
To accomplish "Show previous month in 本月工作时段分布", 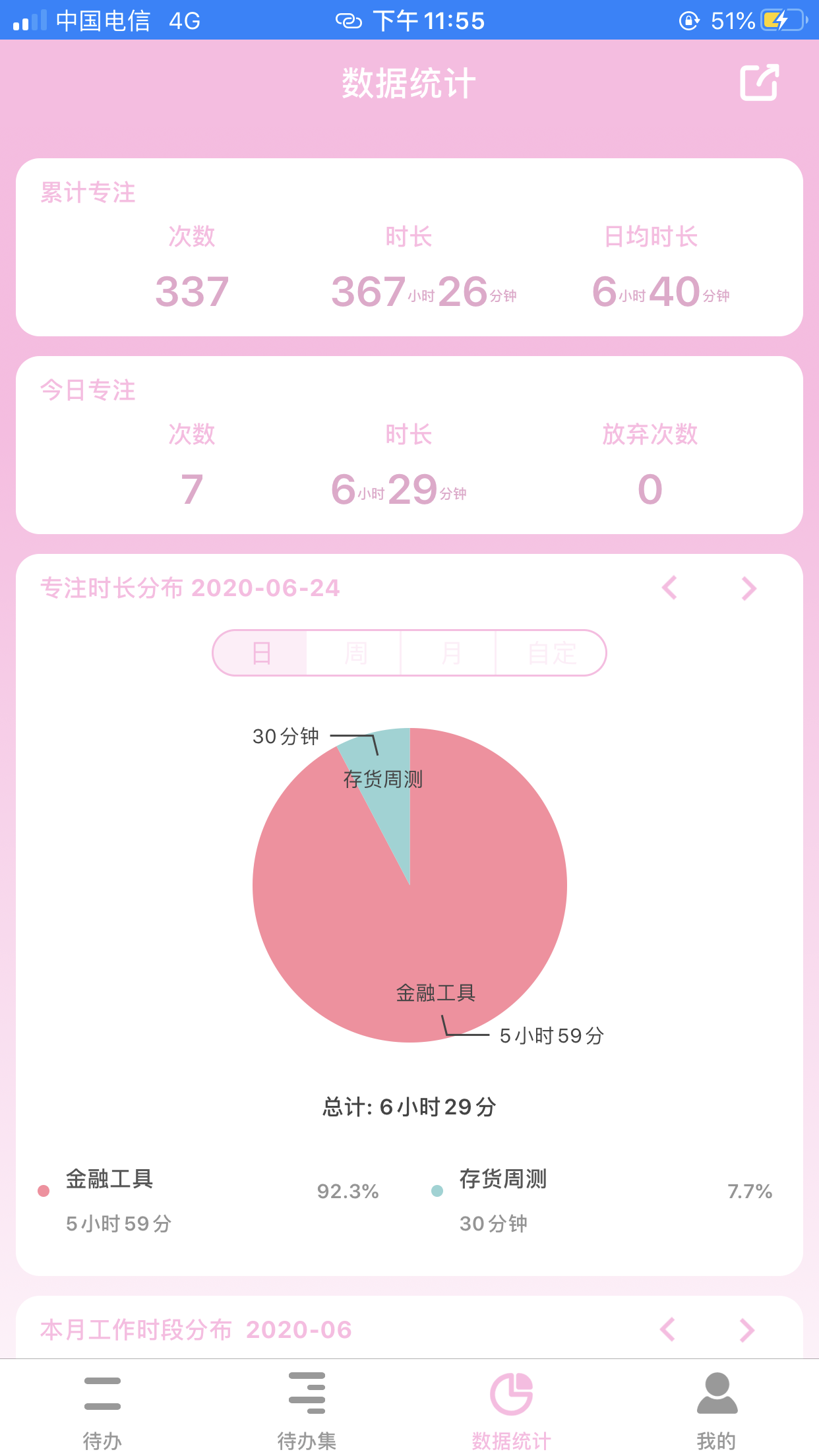I will tap(667, 1329).
